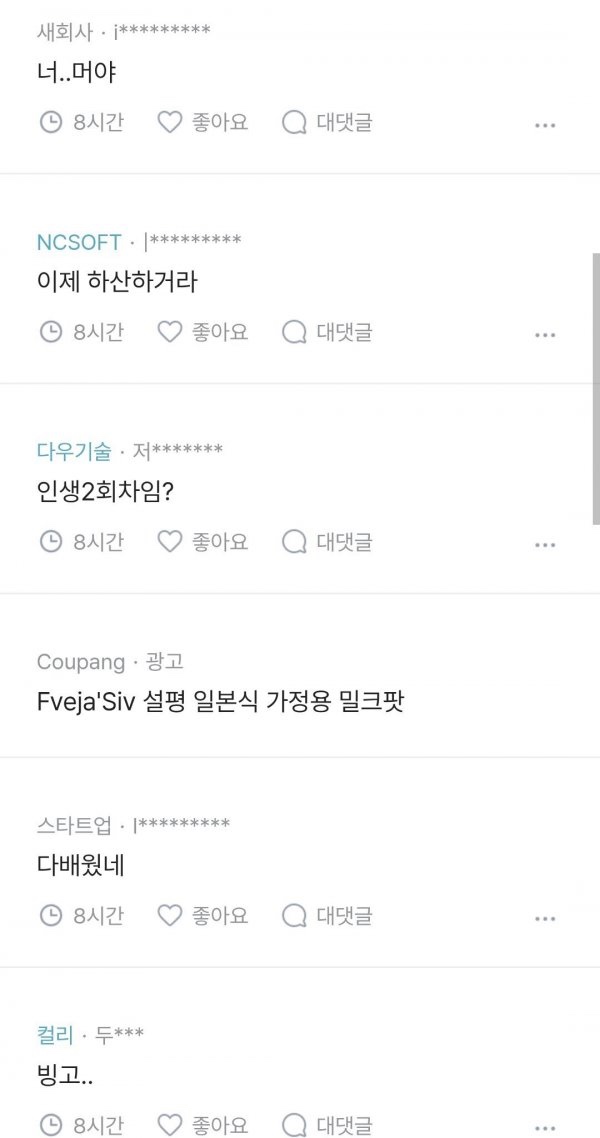Viewport: 600px width, 1138px height.
Task: Reply to the comment "너..머야"
Action: tap(327, 123)
